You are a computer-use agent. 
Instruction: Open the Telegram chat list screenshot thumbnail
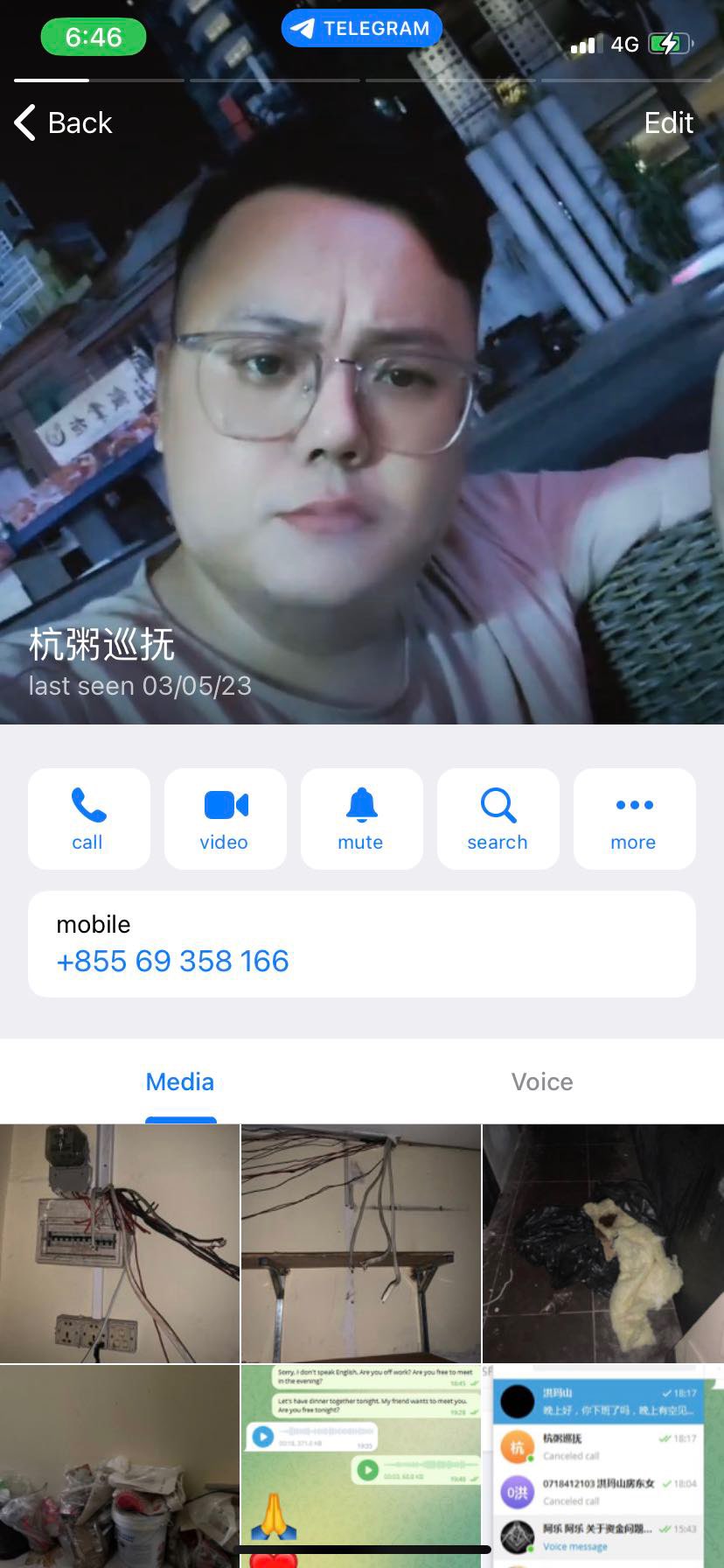603,1466
